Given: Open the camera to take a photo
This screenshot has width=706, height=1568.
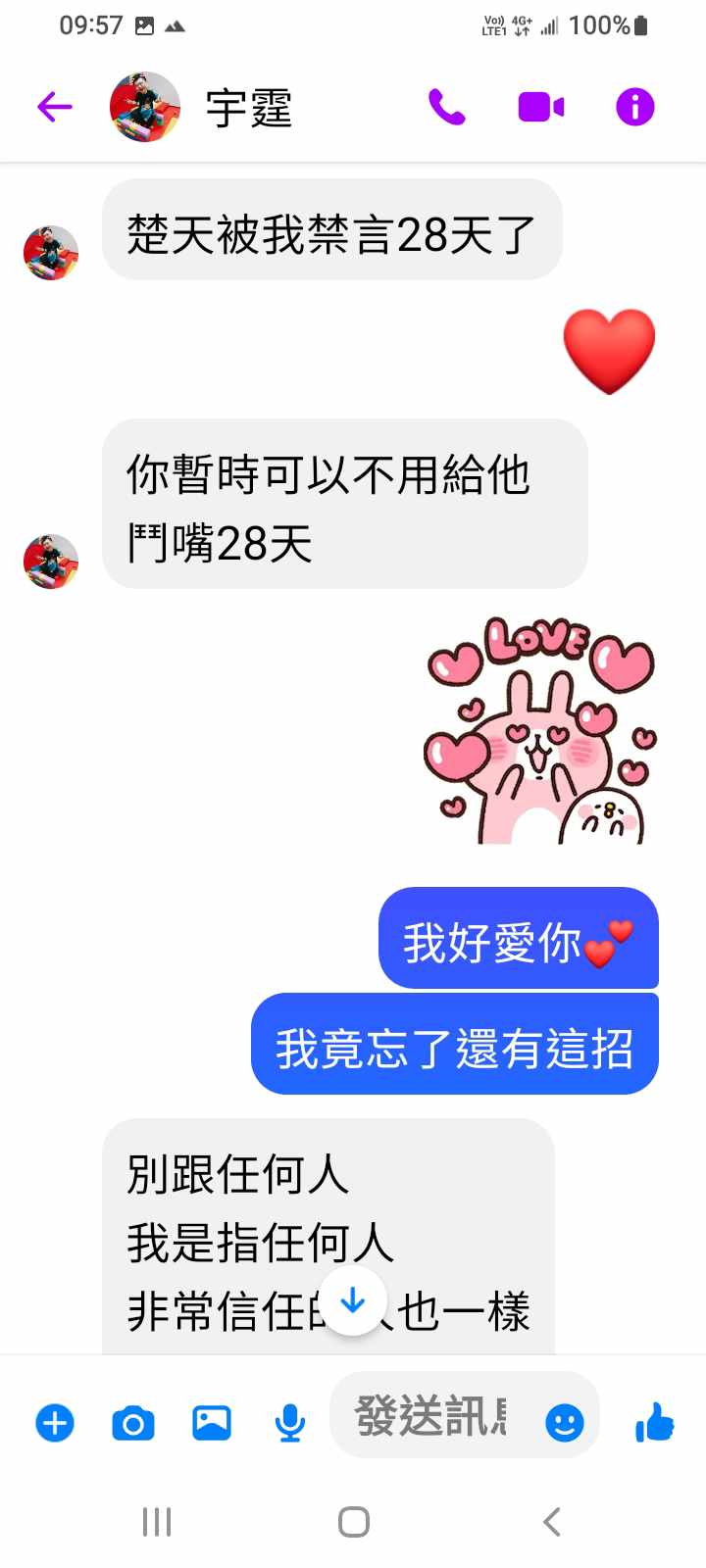Looking at the screenshot, I should click(x=133, y=1422).
